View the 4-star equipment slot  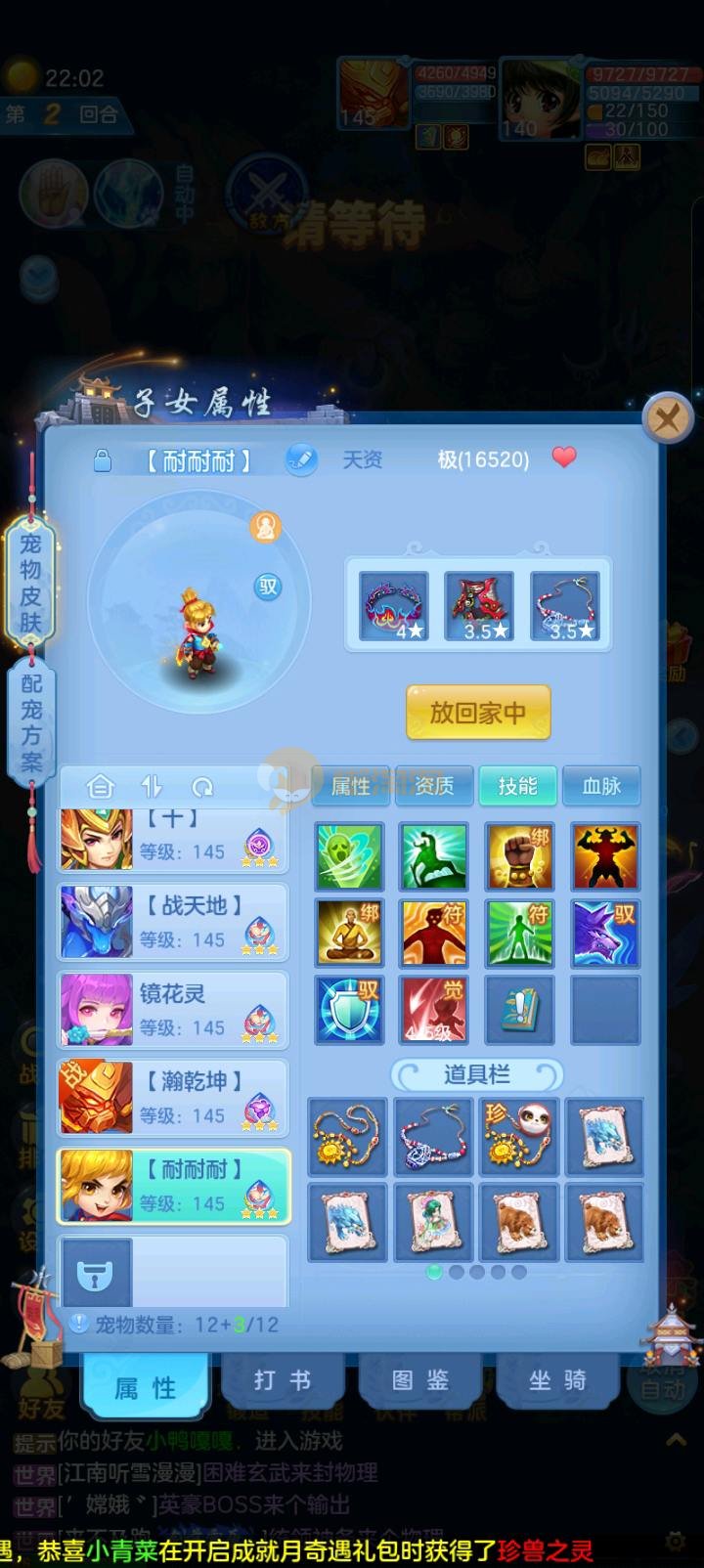(x=394, y=606)
